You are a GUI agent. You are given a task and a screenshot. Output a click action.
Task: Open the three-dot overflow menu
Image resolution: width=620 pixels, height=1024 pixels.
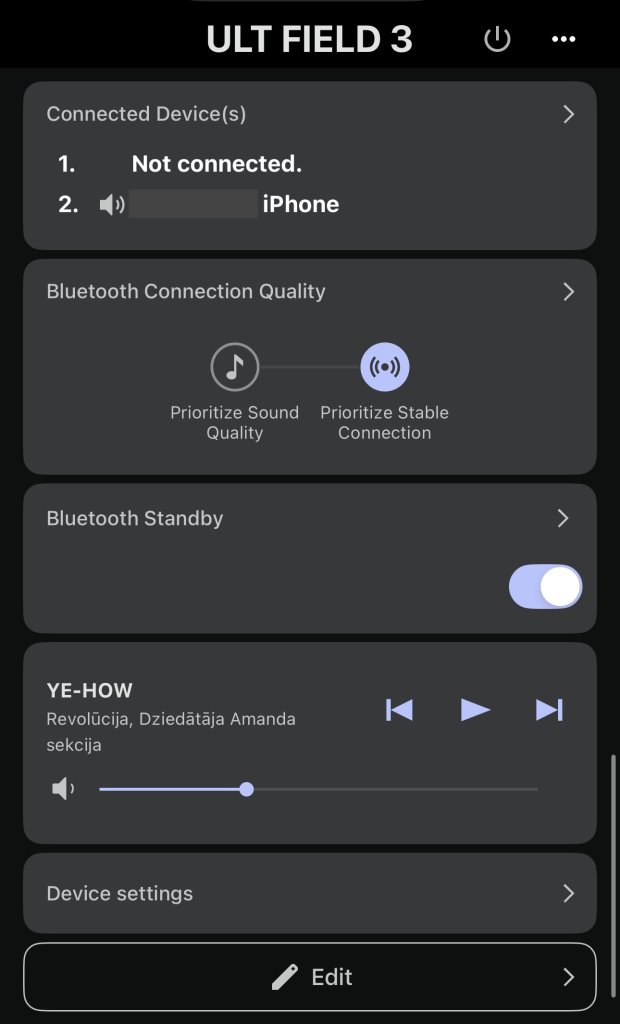click(x=563, y=40)
